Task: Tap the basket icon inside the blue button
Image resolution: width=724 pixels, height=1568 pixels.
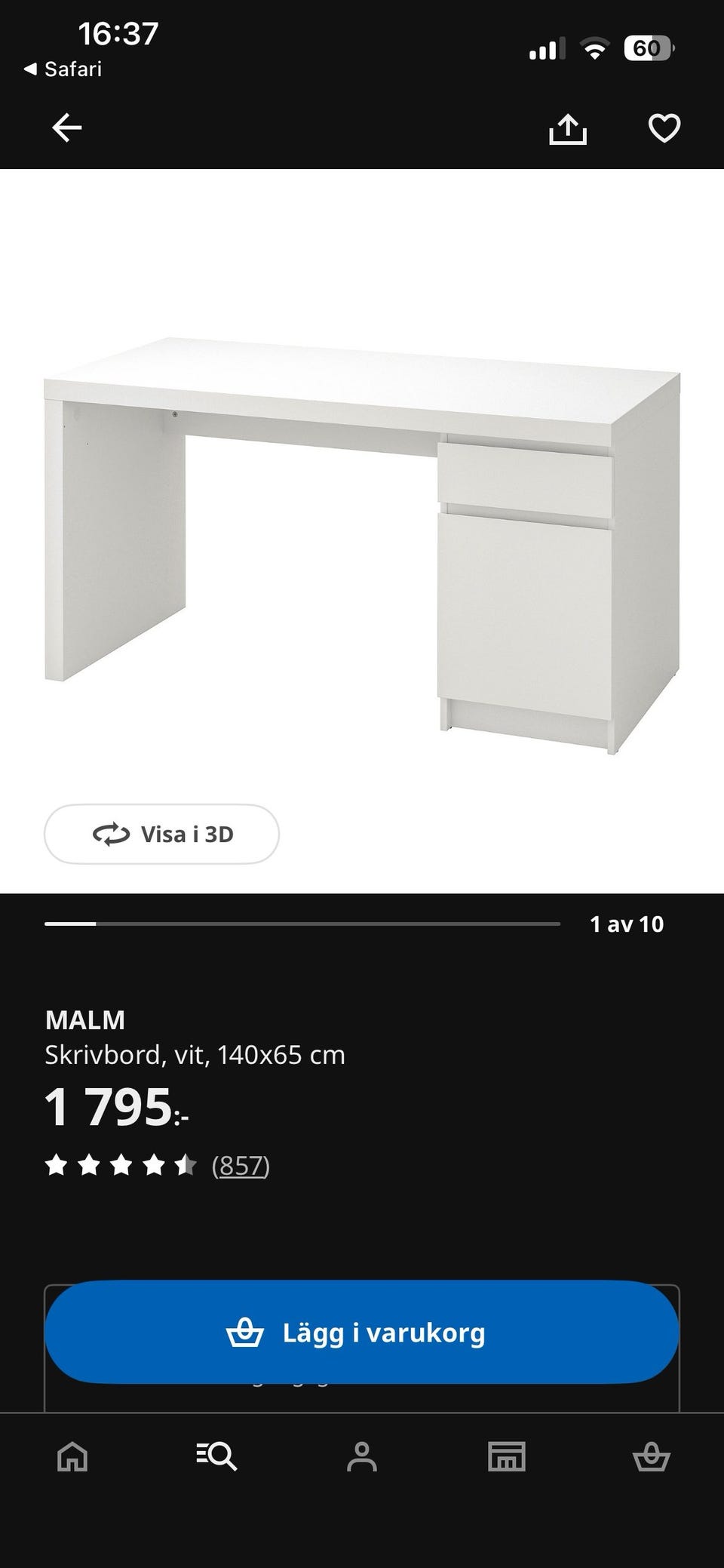Action: [244, 1332]
